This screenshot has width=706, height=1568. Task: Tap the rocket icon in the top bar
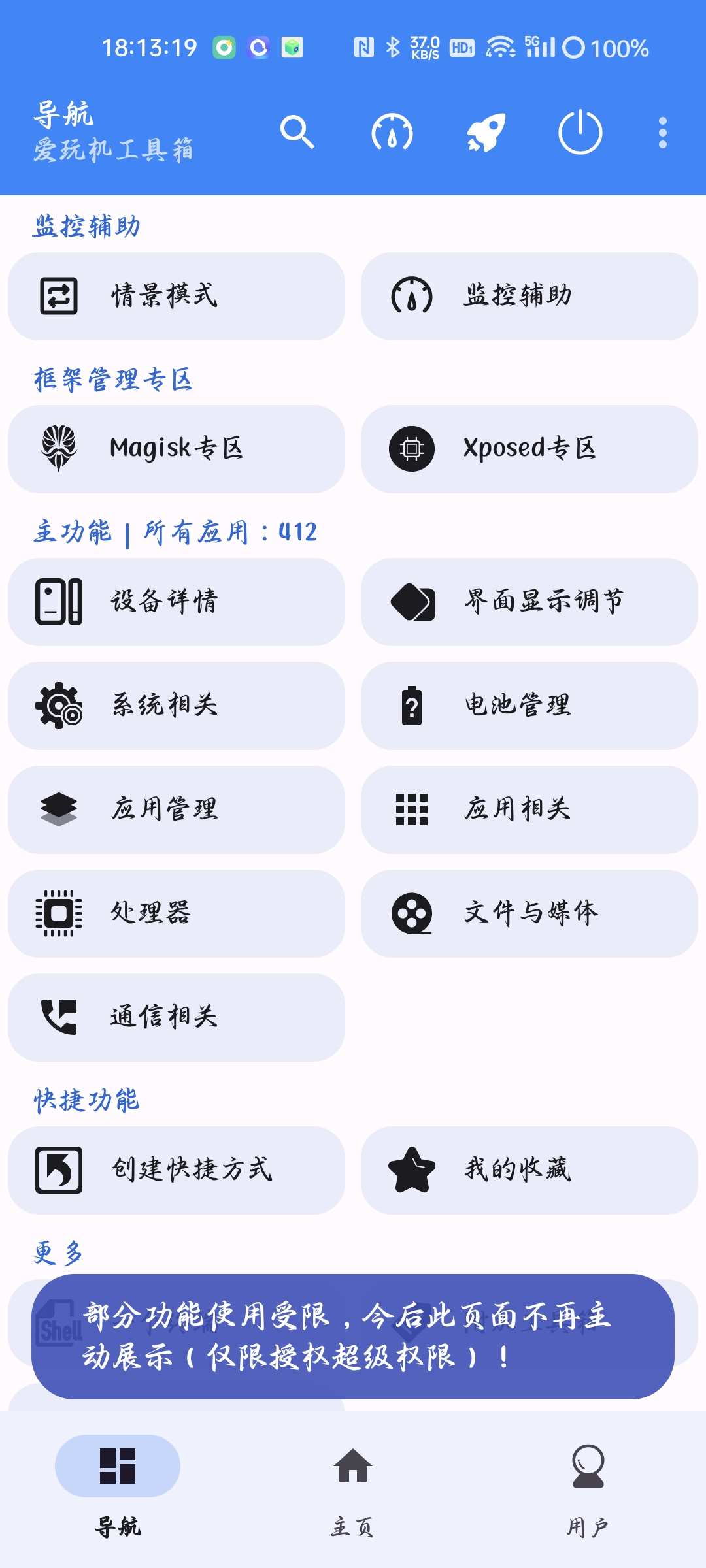tap(487, 131)
